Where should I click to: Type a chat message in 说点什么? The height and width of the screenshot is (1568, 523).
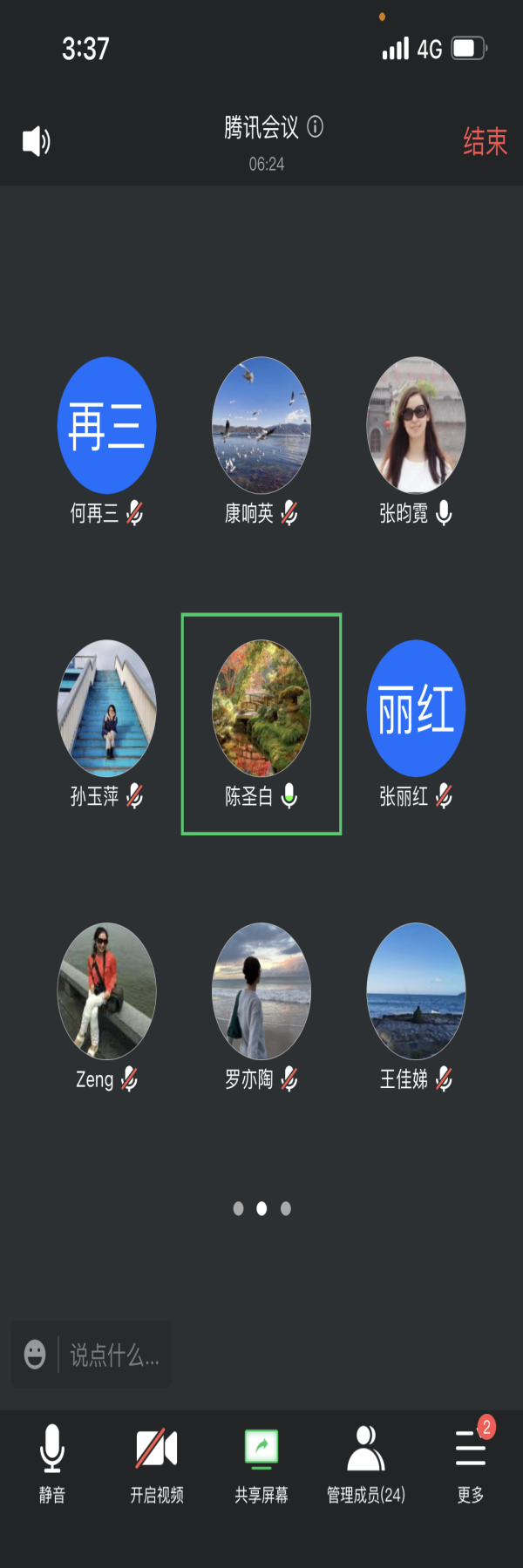click(114, 1355)
